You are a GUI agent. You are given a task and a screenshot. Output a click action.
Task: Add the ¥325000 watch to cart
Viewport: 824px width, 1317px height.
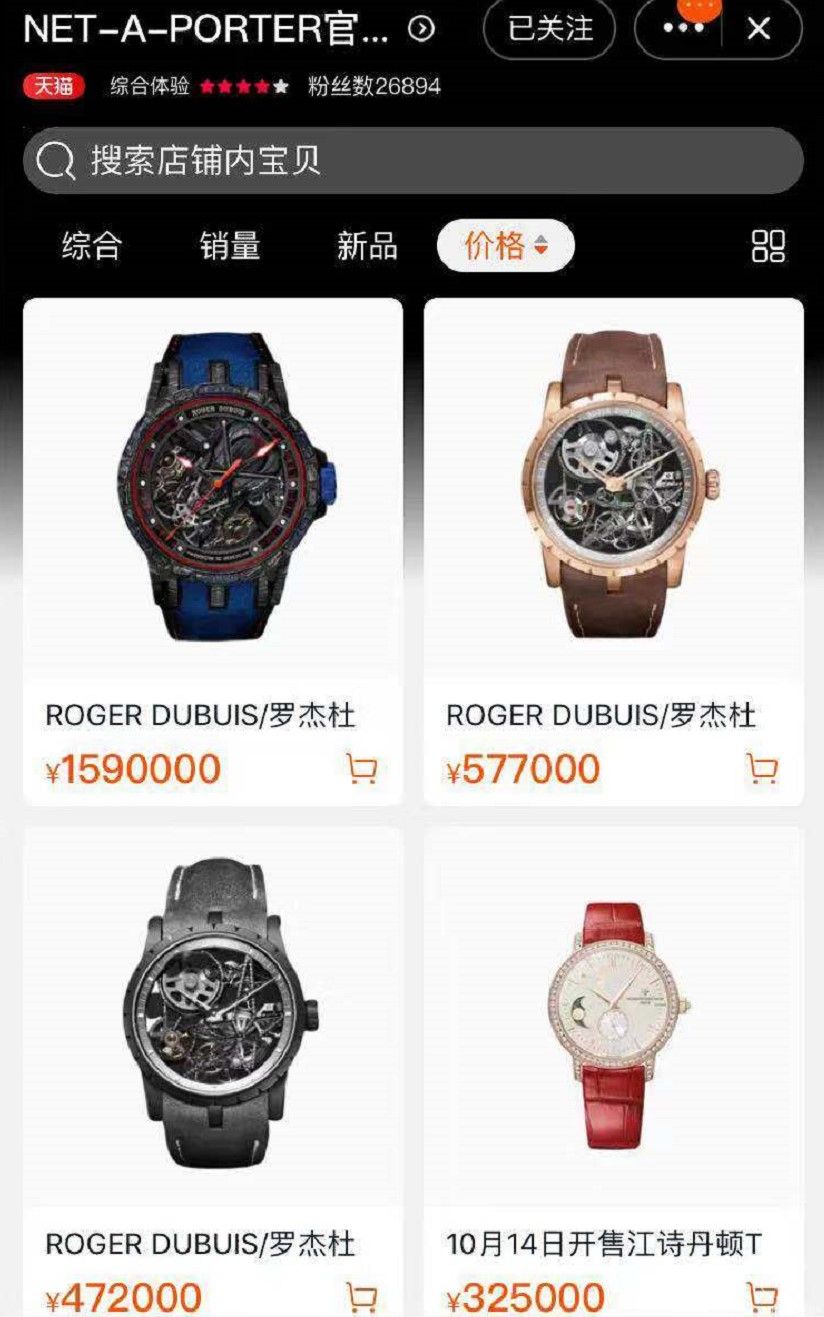click(762, 1297)
